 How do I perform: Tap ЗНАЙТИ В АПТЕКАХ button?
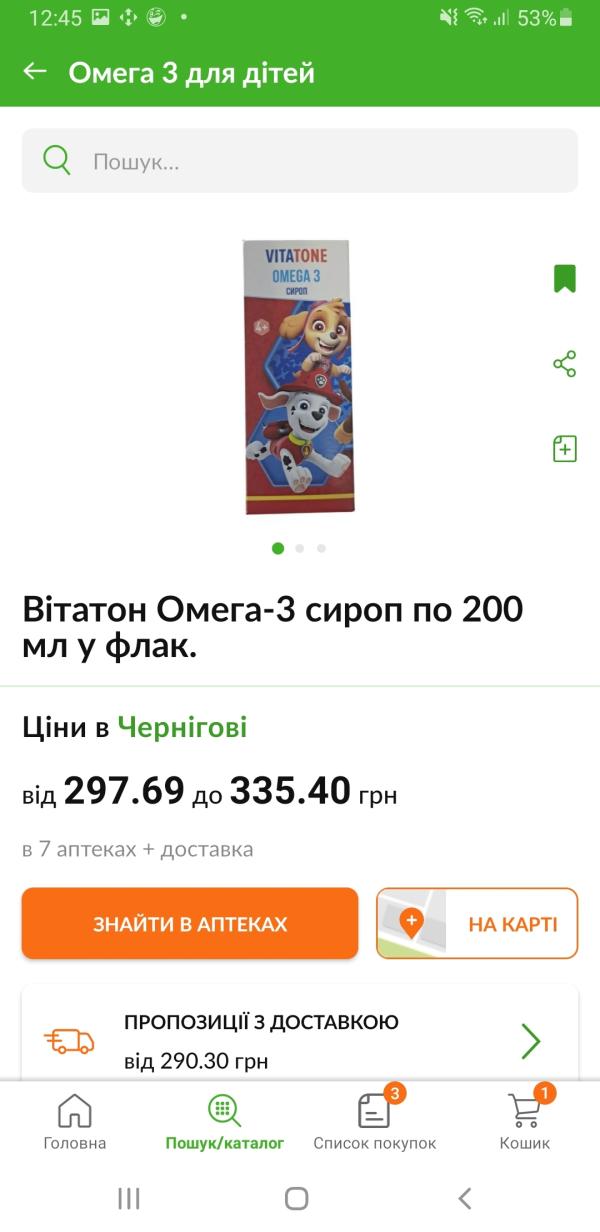(x=190, y=924)
